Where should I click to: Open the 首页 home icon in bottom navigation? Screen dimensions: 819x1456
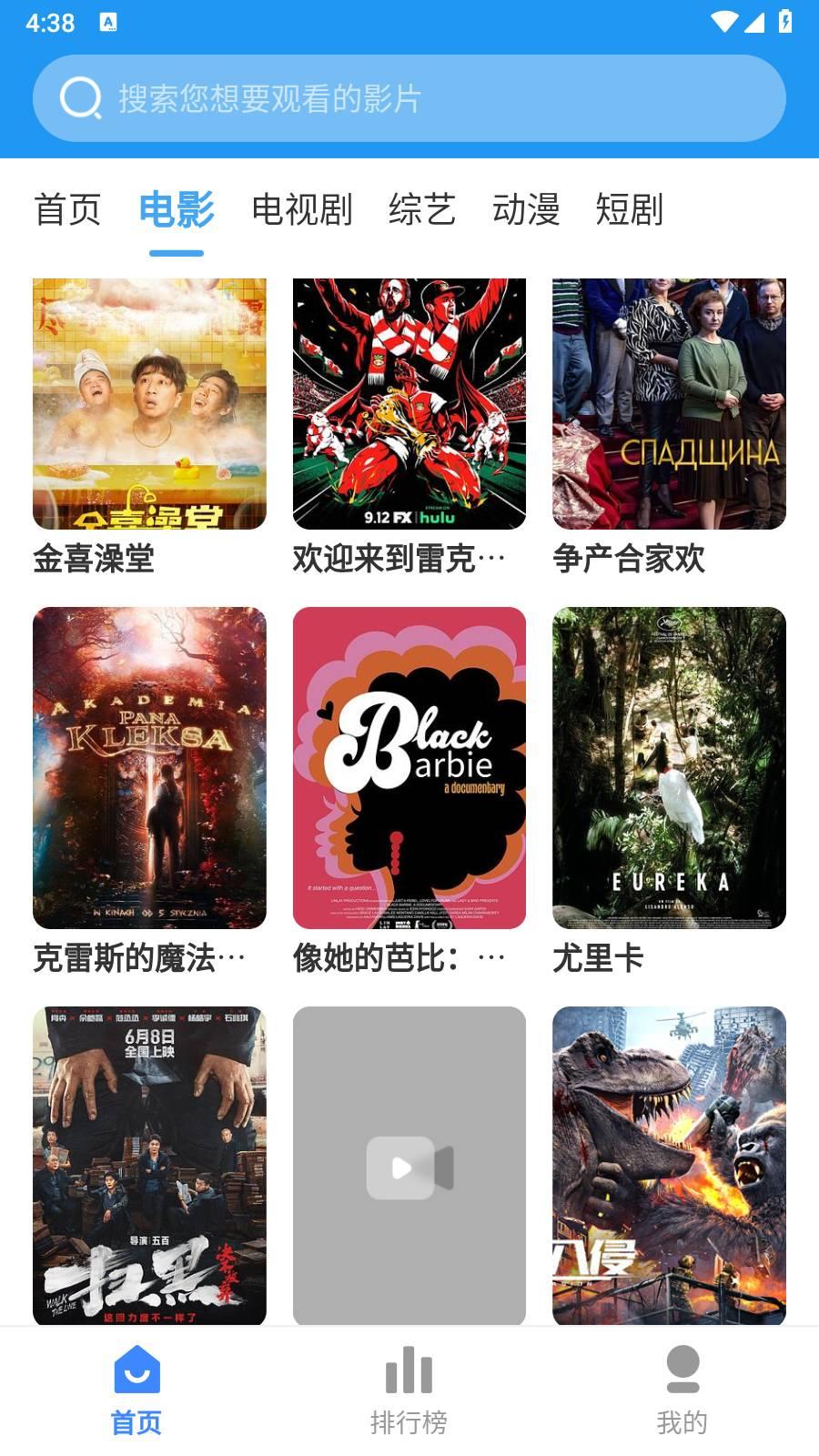pyautogui.click(x=136, y=1370)
